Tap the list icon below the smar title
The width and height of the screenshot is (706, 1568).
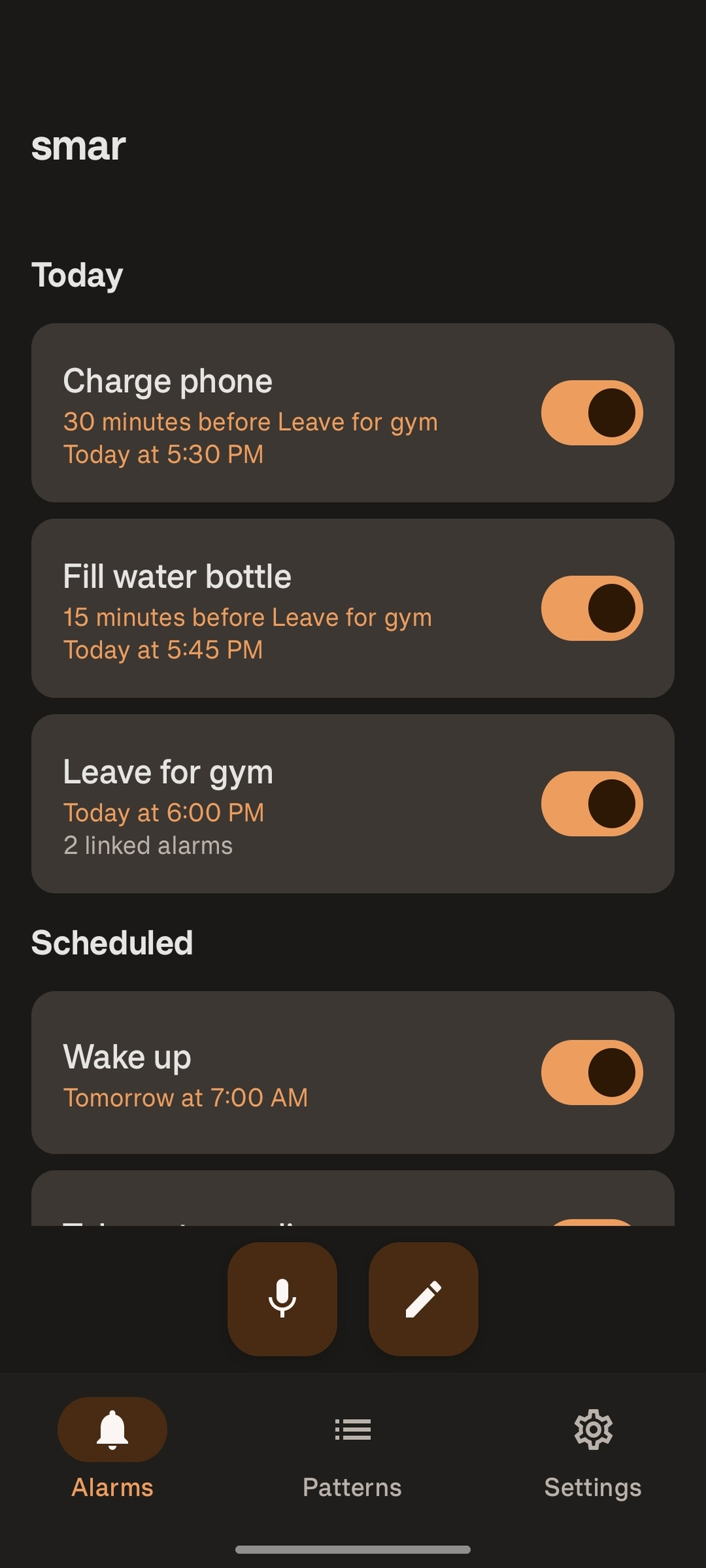pyautogui.click(x=352, y=225)
